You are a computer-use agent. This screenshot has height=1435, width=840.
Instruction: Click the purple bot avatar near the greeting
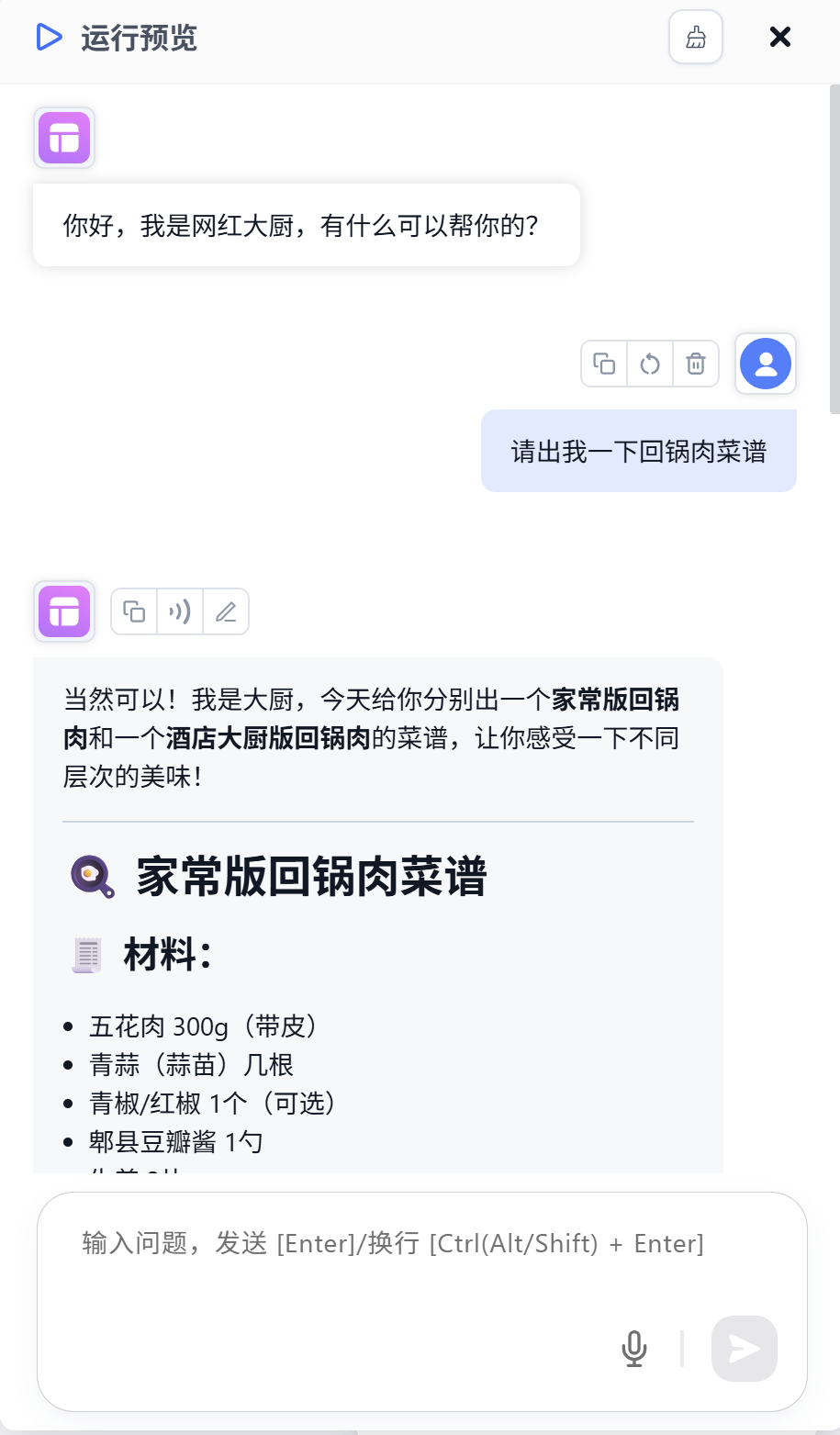coord(63,138)
